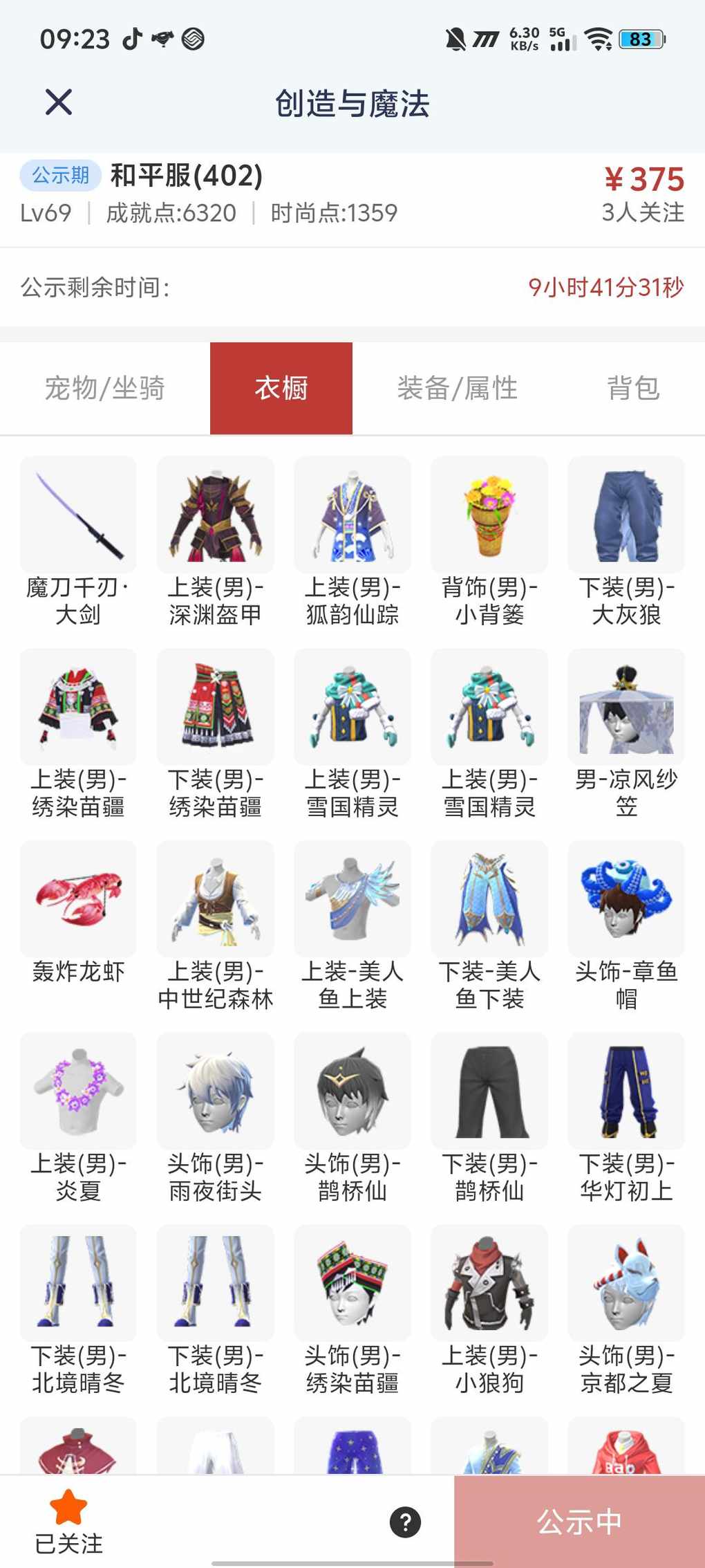This screenshot has height=1568, width=705.
Task: View the 魔刀千刃·大剑 item
Action: coord(78,515)
